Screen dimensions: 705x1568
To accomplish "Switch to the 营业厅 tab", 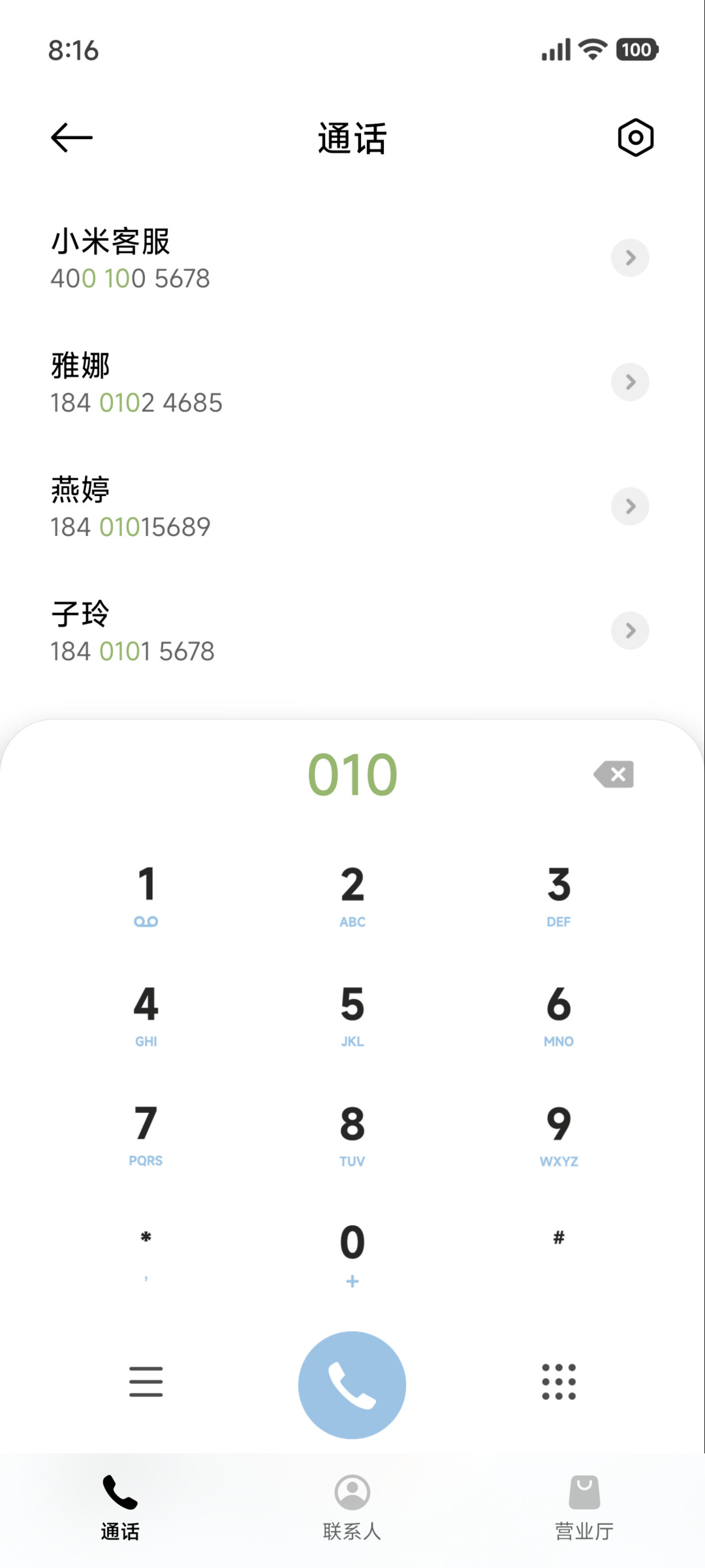I will (584, 1508).
